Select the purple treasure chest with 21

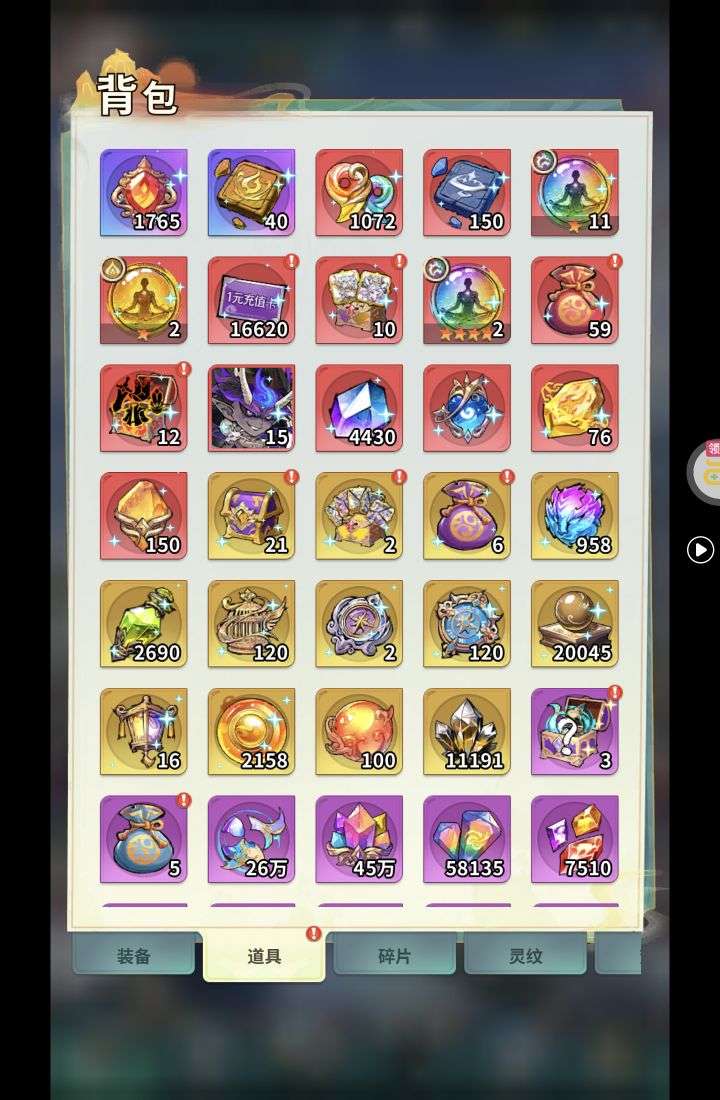tap(251, 516)
